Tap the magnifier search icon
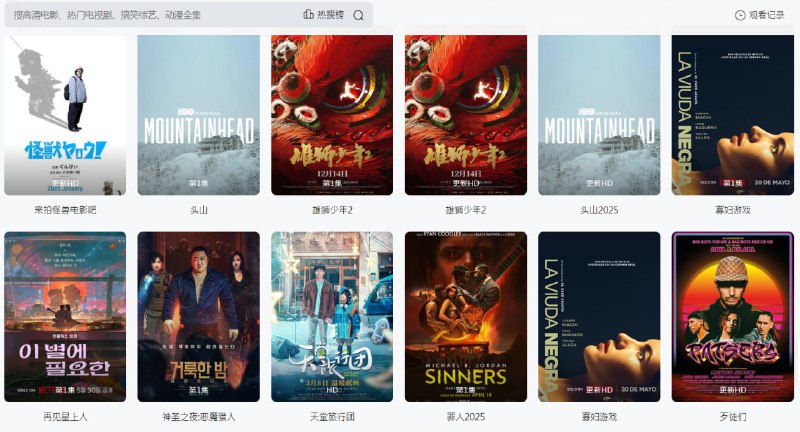Screen dimensions: 800x432 click(x=358, y=15)
